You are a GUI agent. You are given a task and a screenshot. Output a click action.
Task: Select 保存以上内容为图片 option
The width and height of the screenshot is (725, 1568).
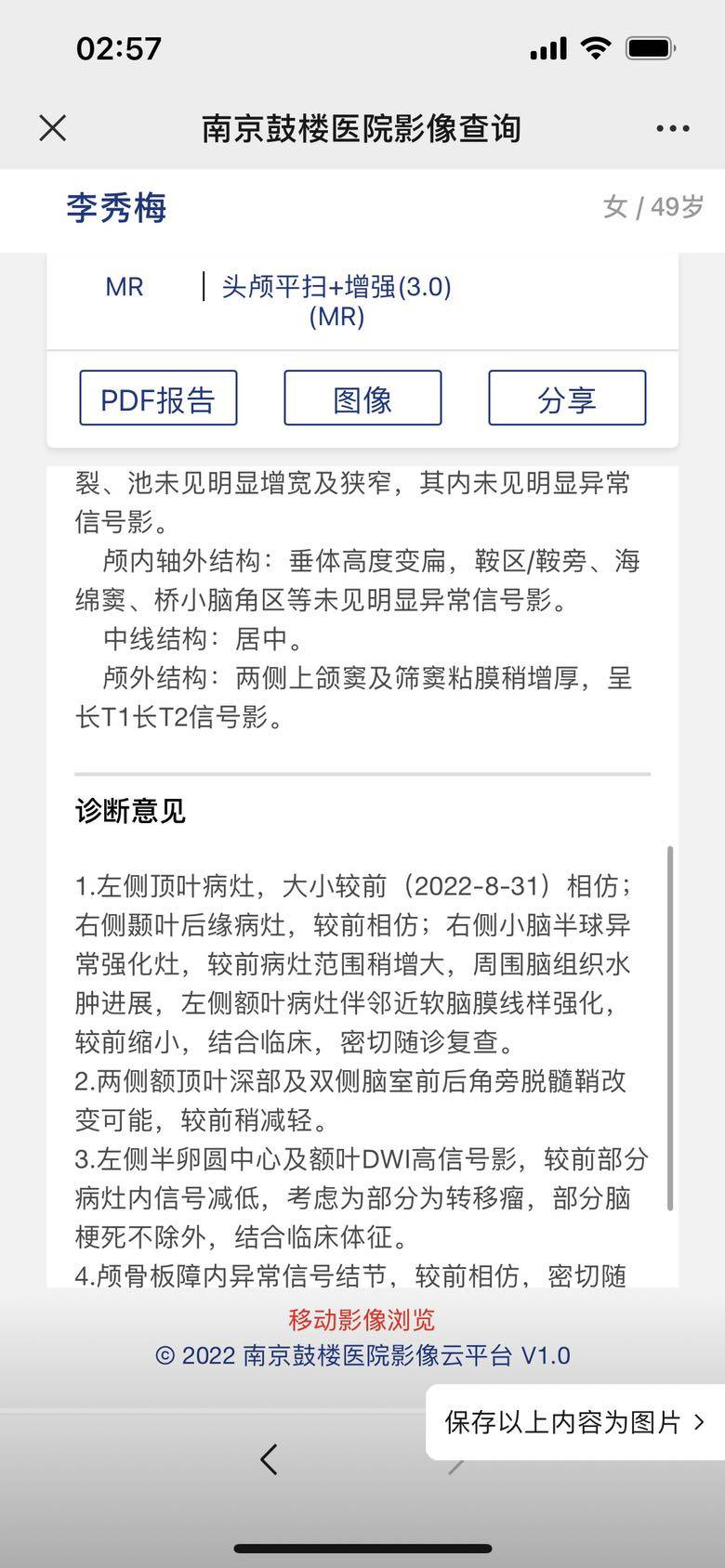(x=573, y=1422)
